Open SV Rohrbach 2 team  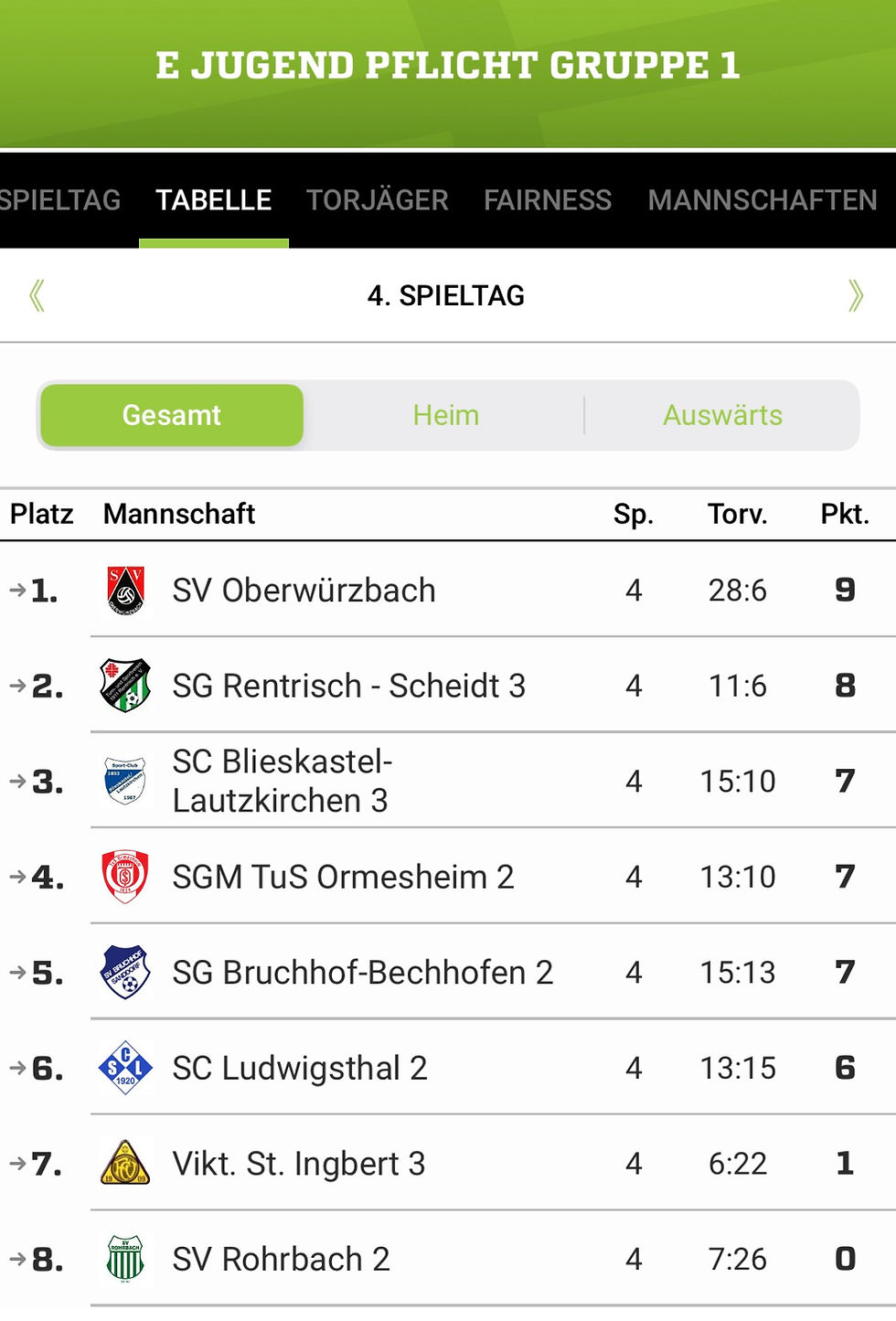[x=281, y=1259]
